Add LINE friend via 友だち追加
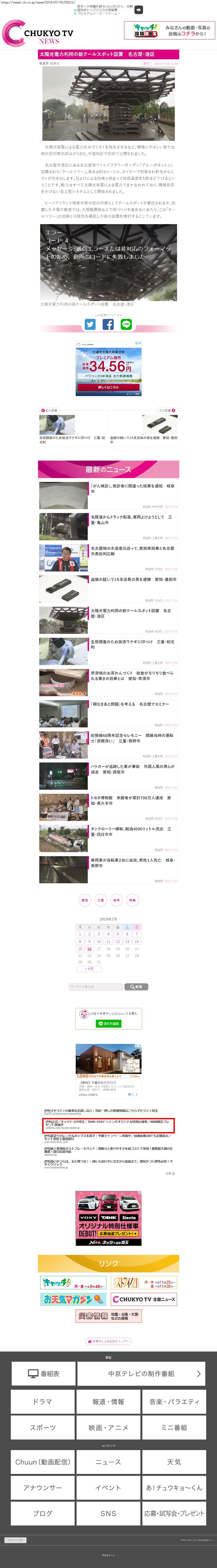 pyautogui.click(x=109, y=1024)
